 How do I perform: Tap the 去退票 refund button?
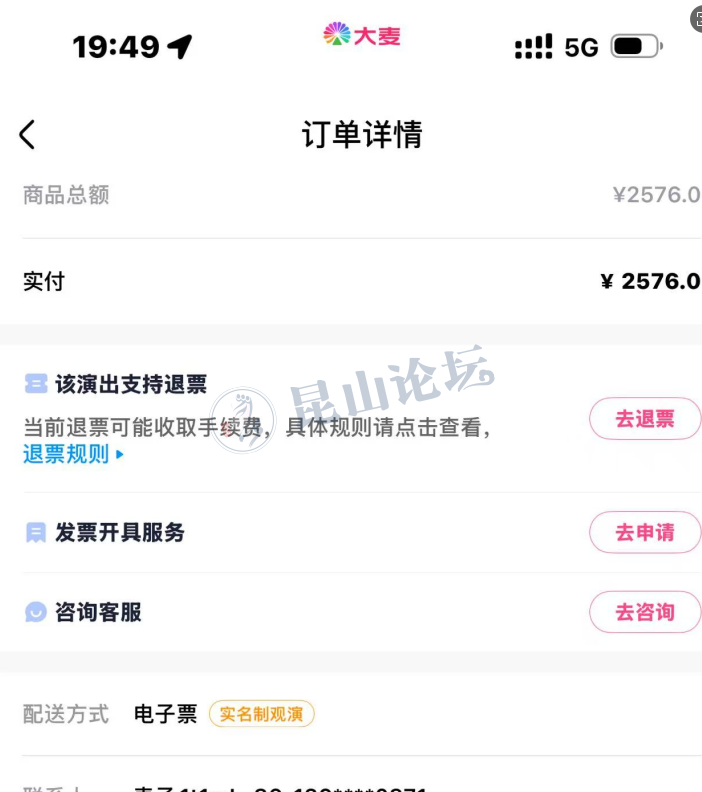tap(644, 419)
